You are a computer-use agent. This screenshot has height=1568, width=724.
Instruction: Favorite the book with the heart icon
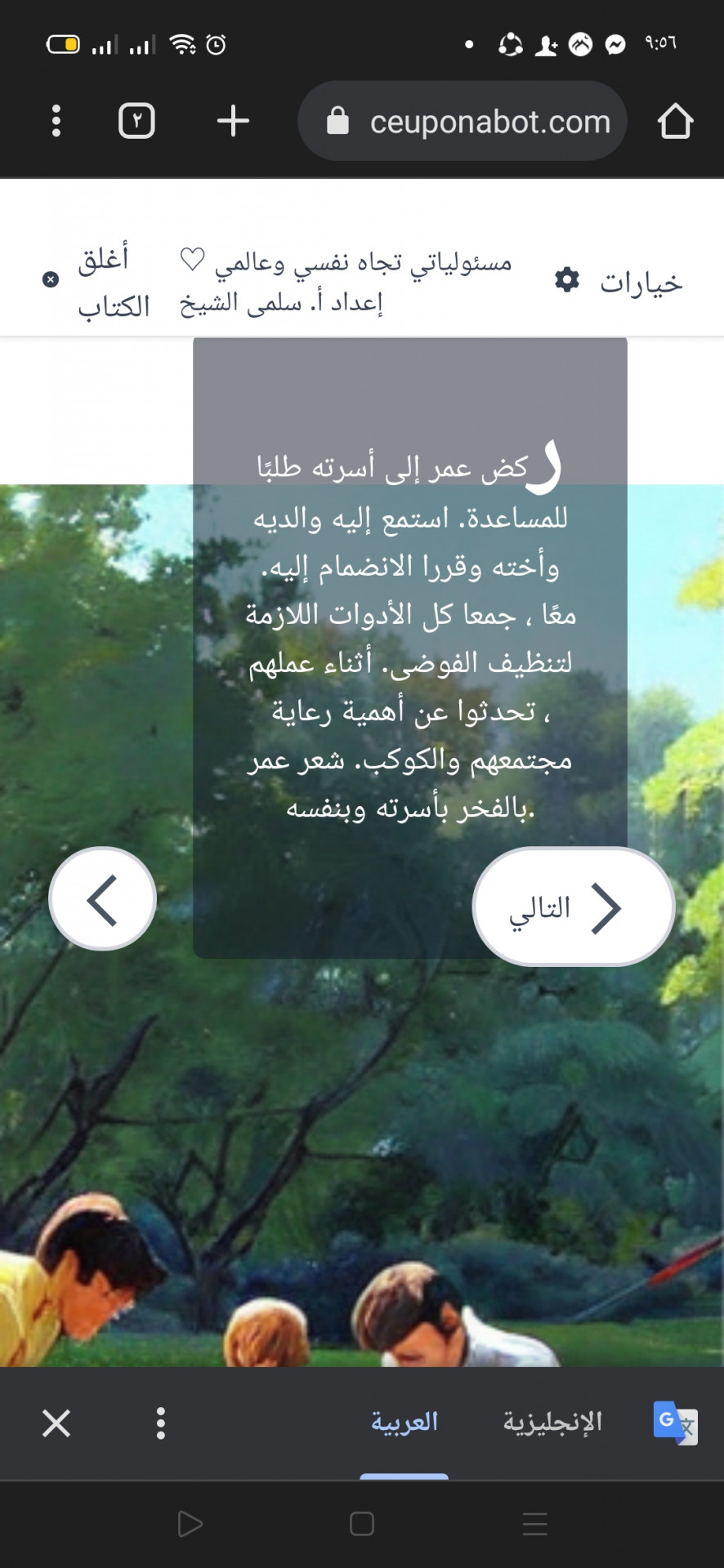click(192, 261)
